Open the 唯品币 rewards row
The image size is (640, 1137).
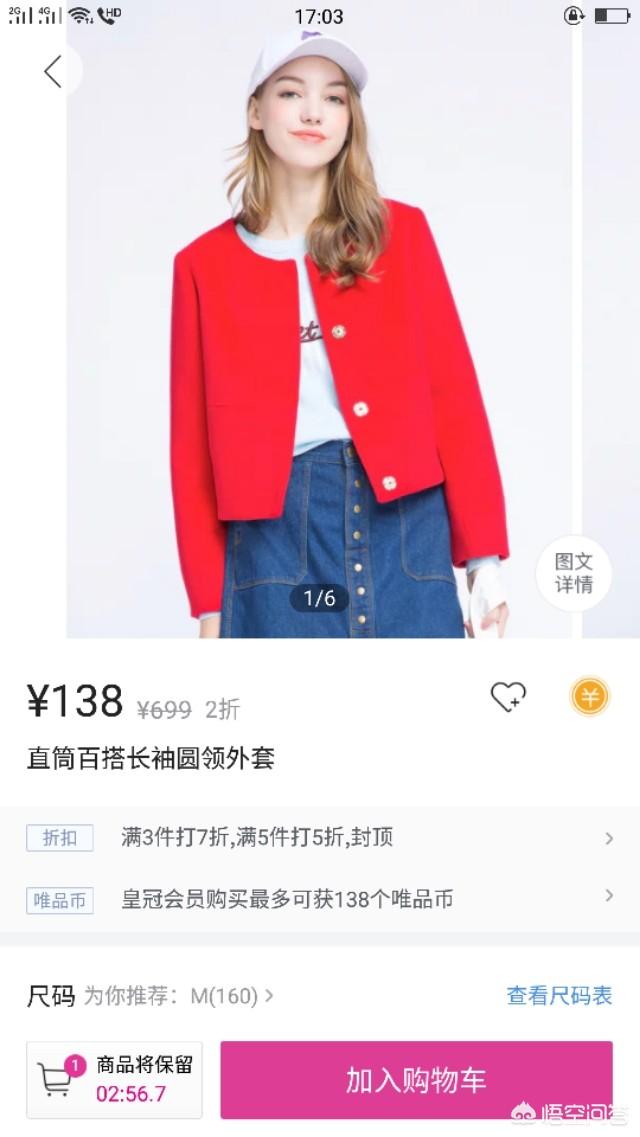[x=320, y=900]
